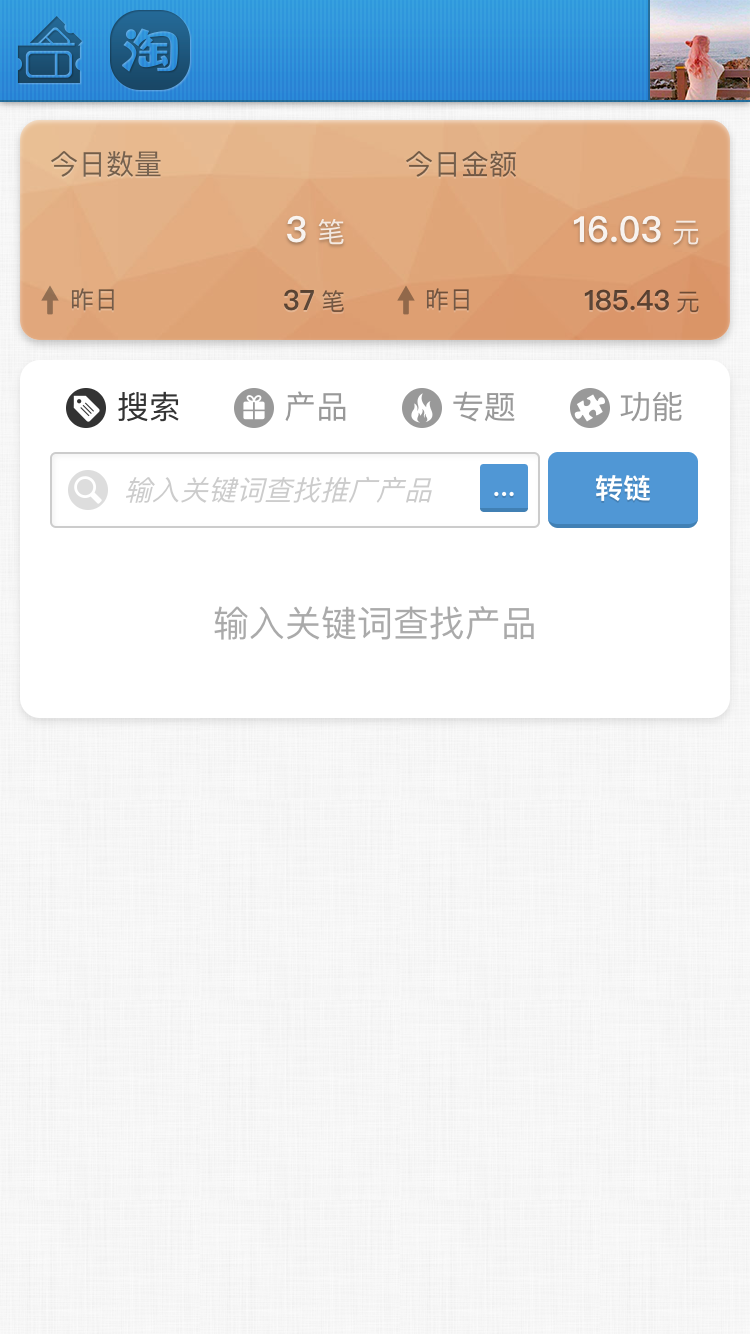This screenshot has width=750, height=1334.
Task: Switch to the 搜索 tab
Action: [x=123, y=408]
